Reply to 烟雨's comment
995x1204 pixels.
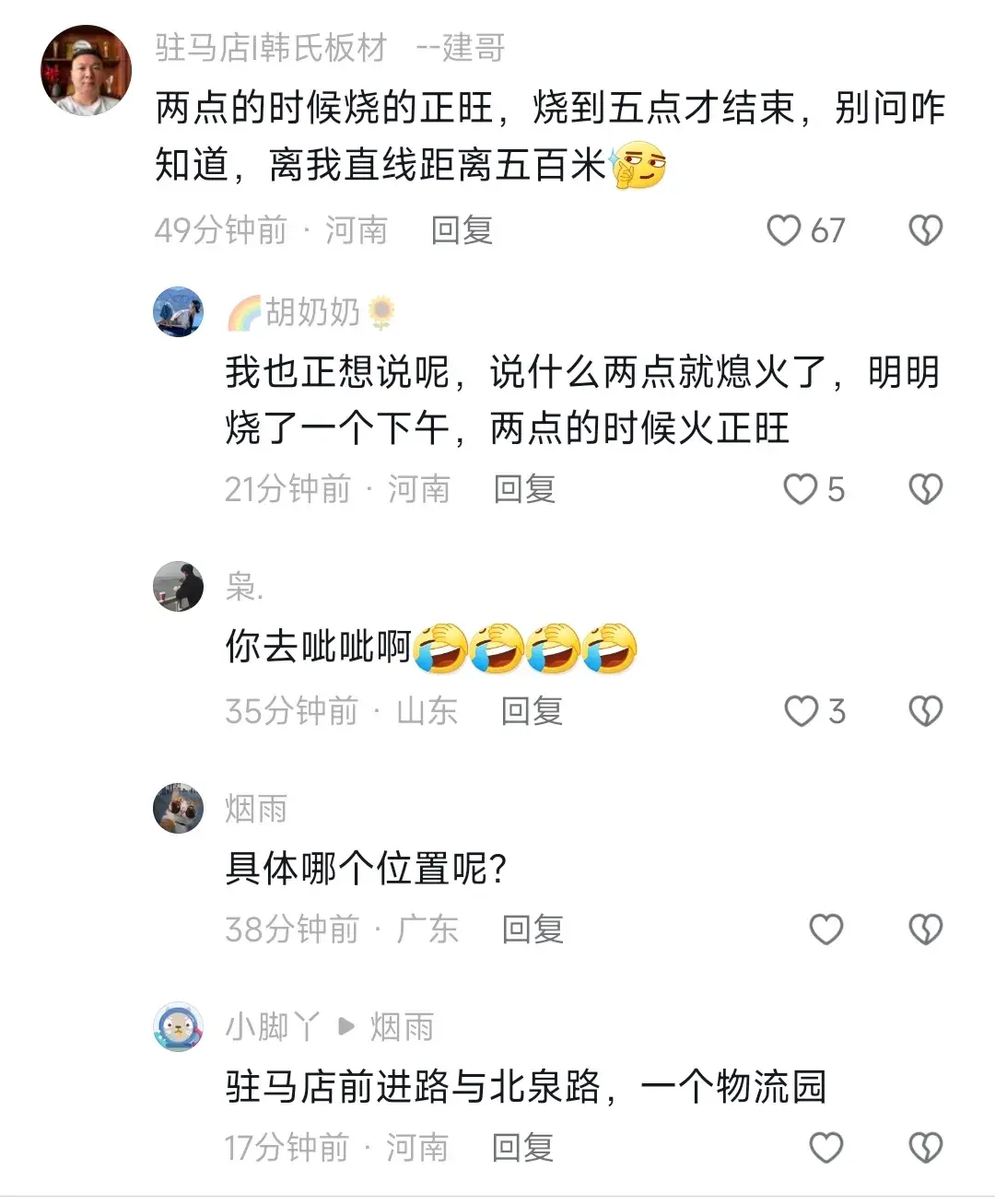[x=533, y=929]
